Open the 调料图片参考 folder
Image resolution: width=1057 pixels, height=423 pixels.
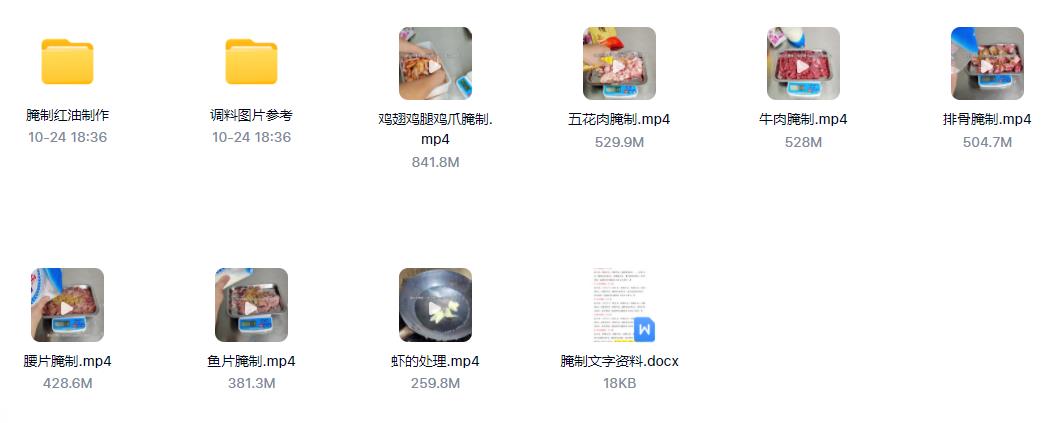[251, 62]
